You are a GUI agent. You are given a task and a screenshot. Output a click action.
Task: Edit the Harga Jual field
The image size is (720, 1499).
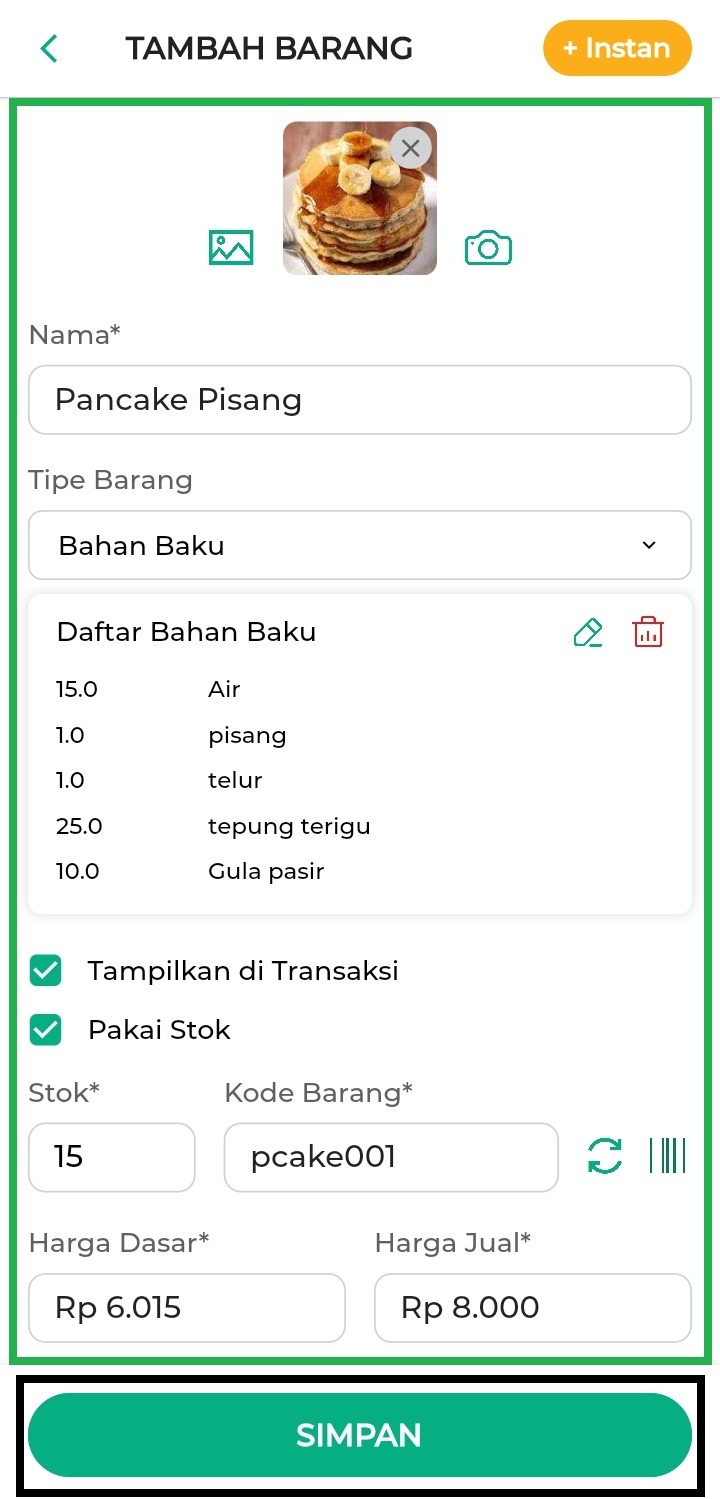coord(532,1307)
